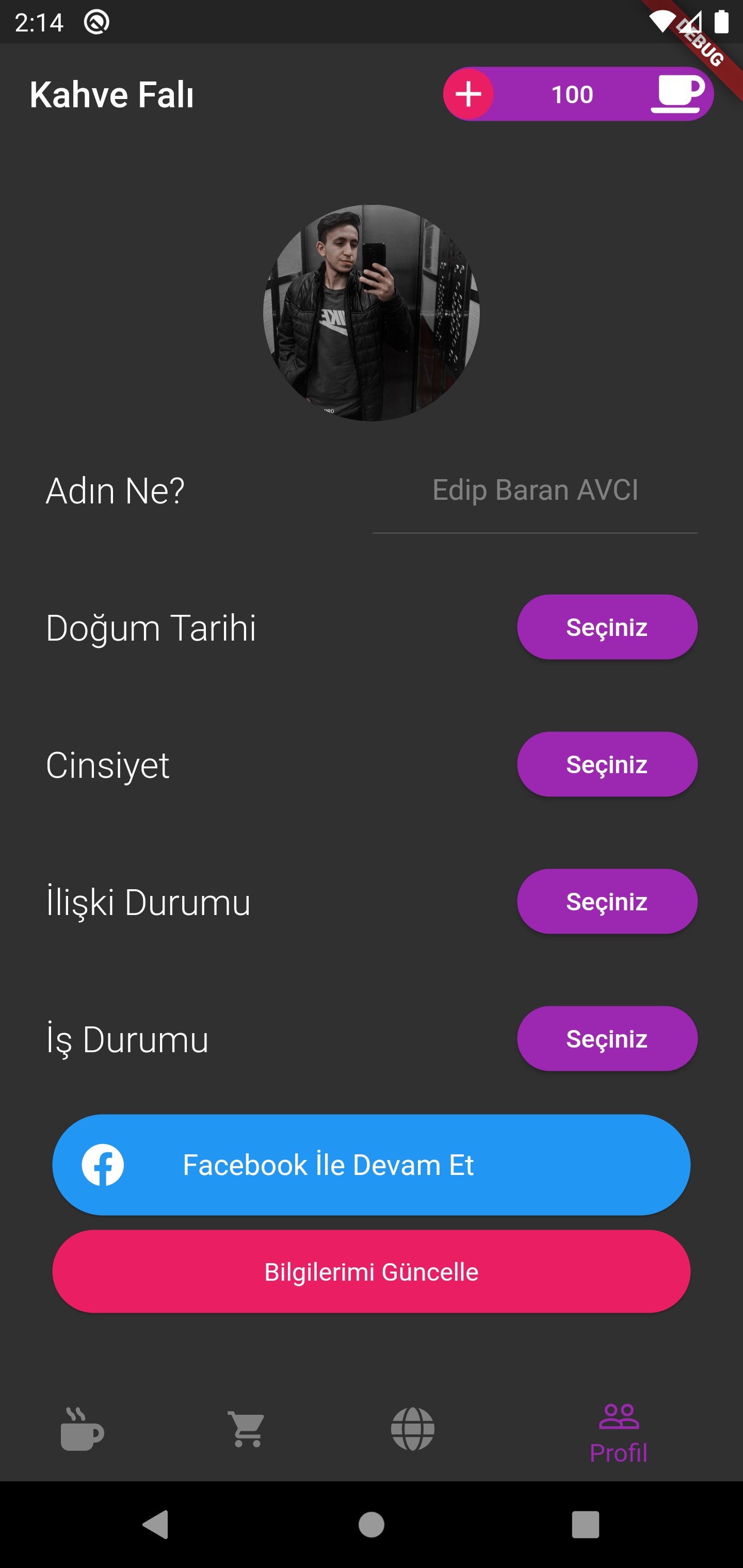Return to the home screen
This screenshot has height=1568, width=743.
[x=371, y=1525]
